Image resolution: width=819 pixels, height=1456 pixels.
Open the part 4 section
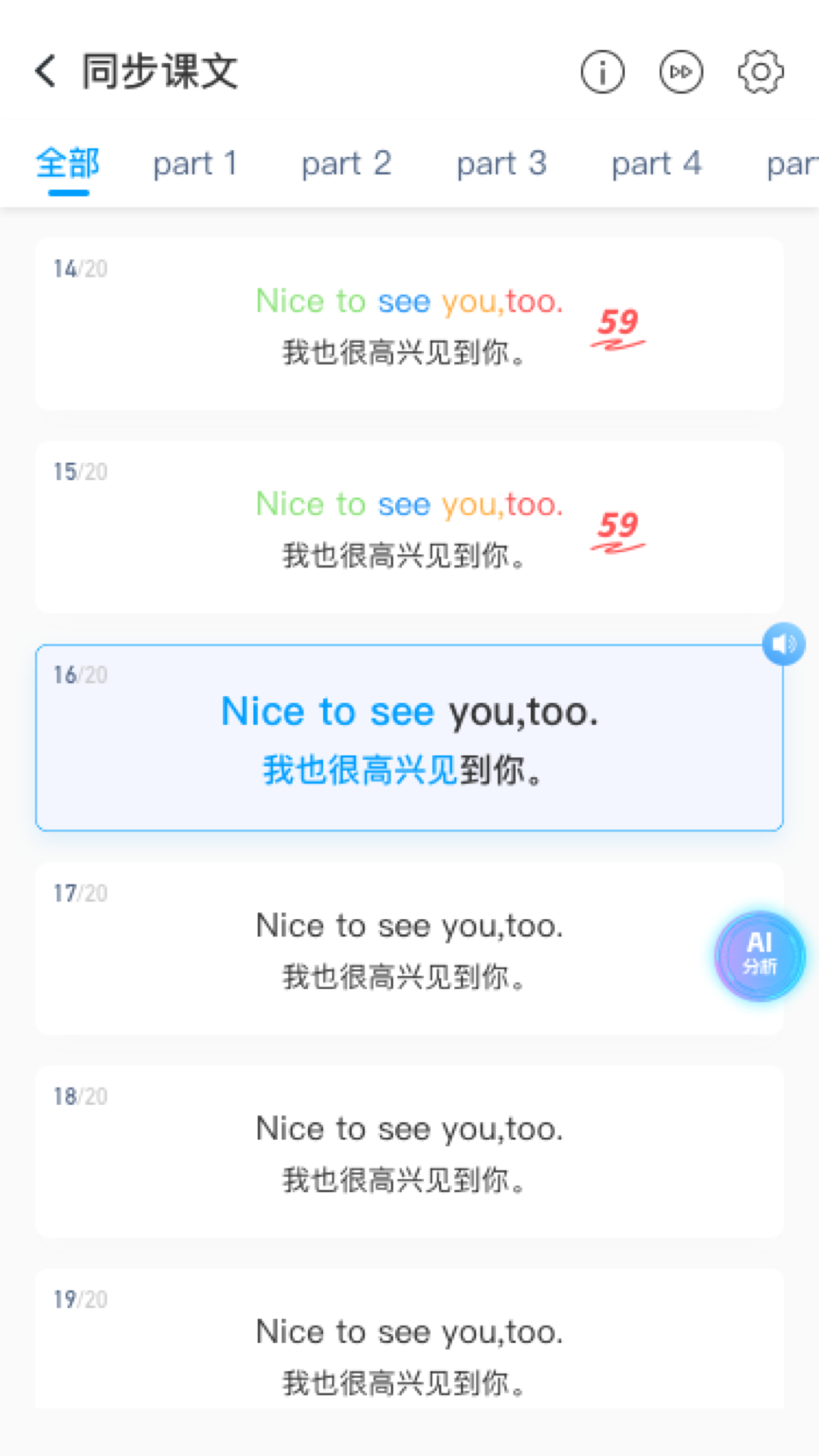(656, 163)
